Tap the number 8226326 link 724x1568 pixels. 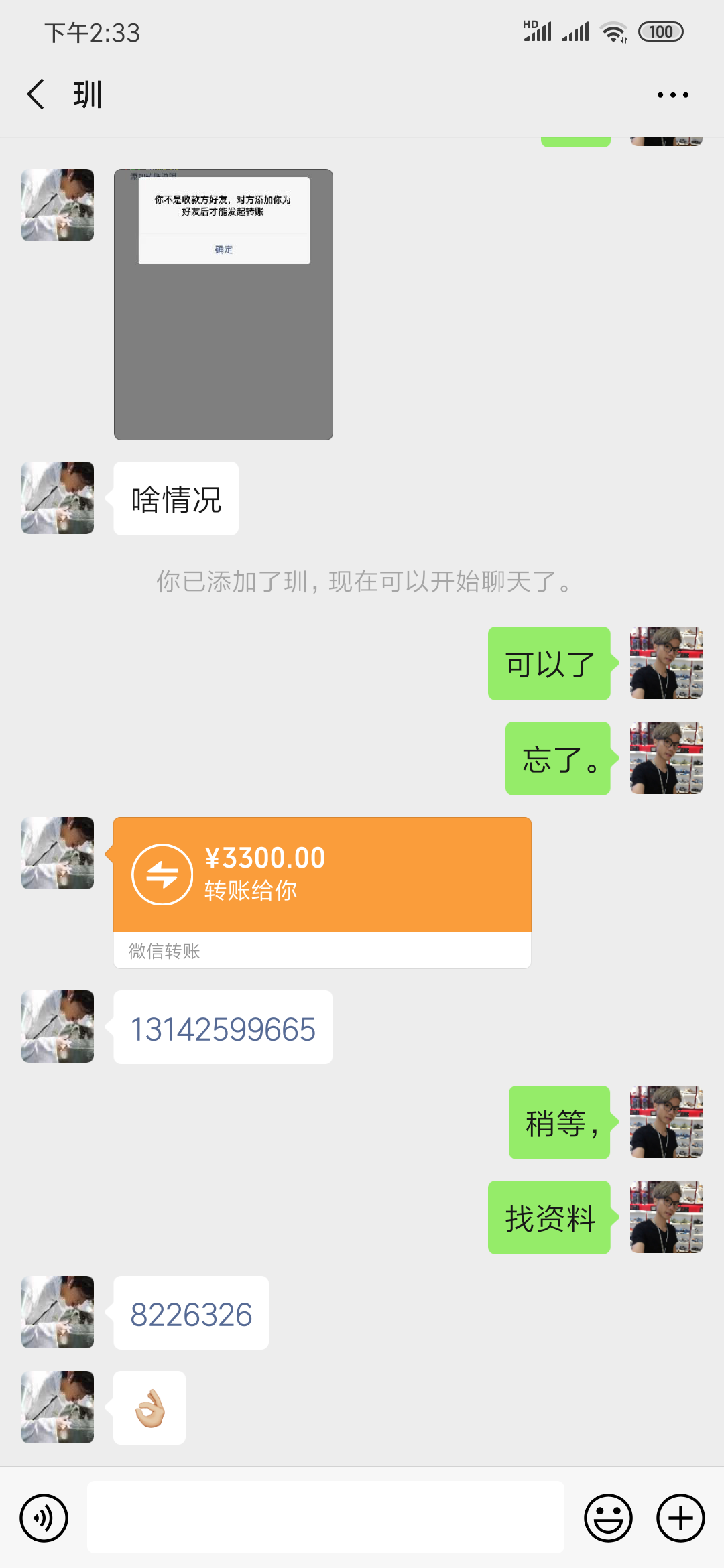click(x=191, y=1315)
